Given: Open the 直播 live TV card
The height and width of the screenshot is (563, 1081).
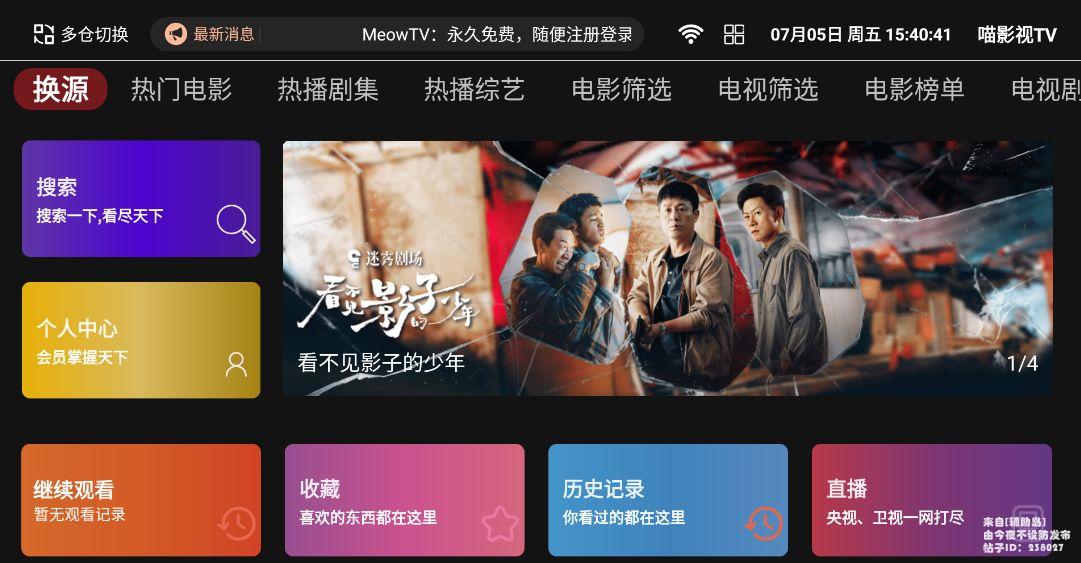Looking at the screenshot, I should point(931,500).
